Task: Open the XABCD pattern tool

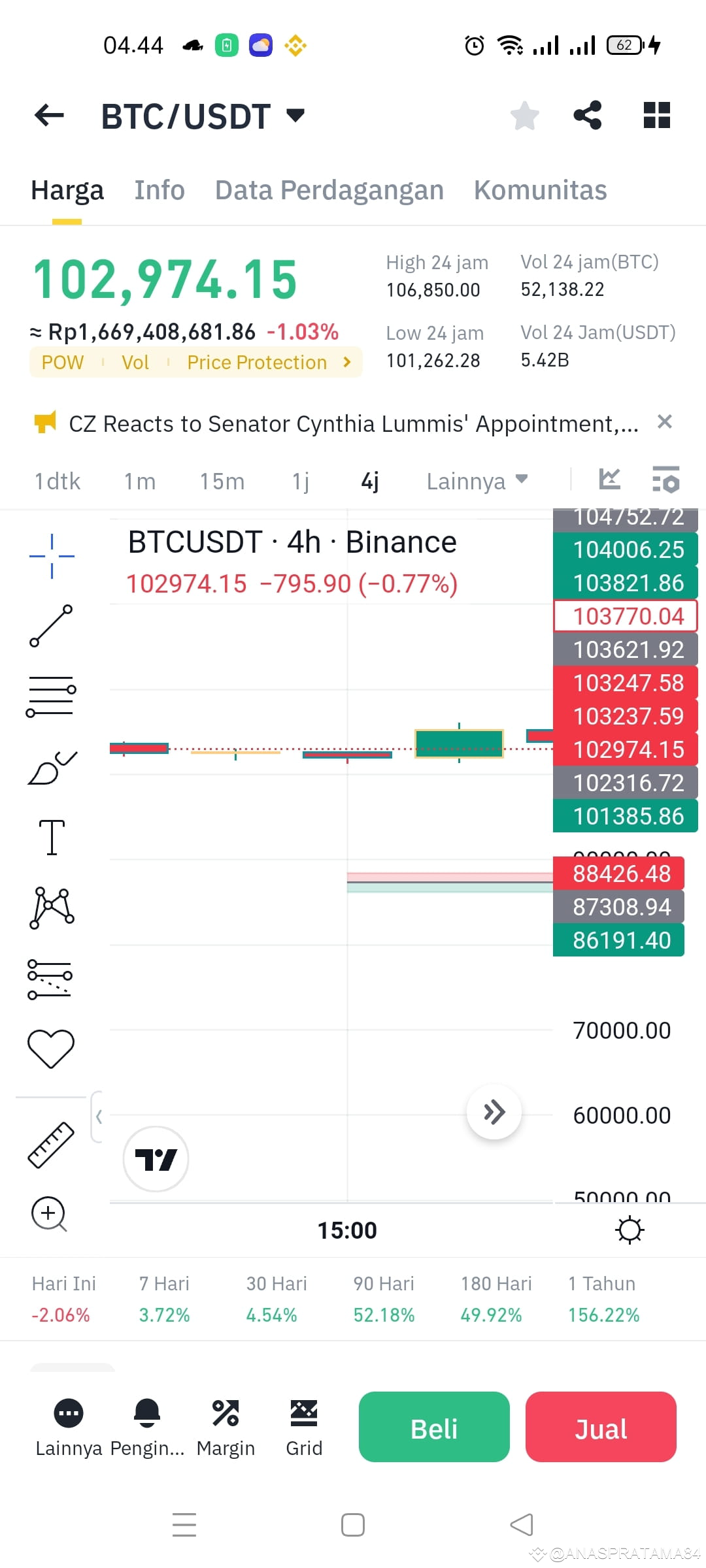Action: [x=51, y=908]
